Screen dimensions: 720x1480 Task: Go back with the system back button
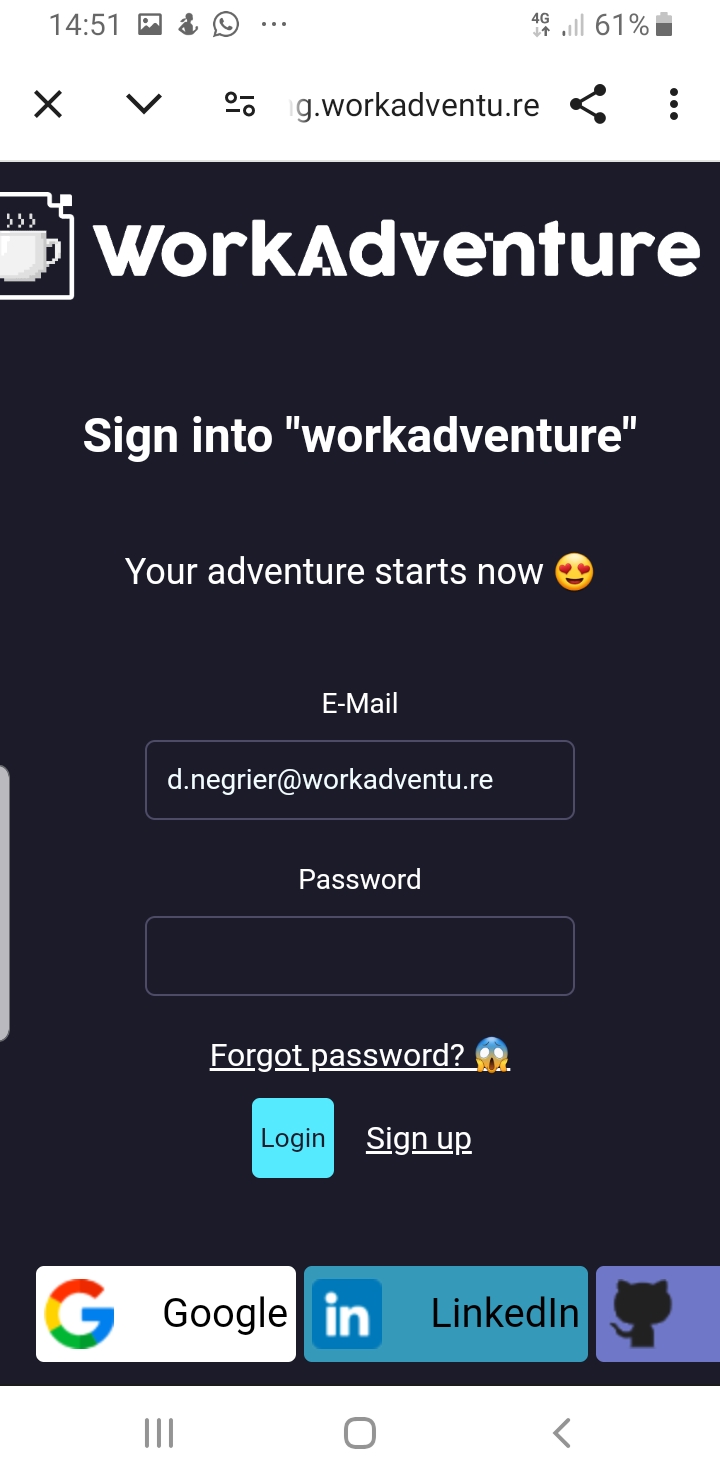pyautogui.click(x=562, y=1433)
